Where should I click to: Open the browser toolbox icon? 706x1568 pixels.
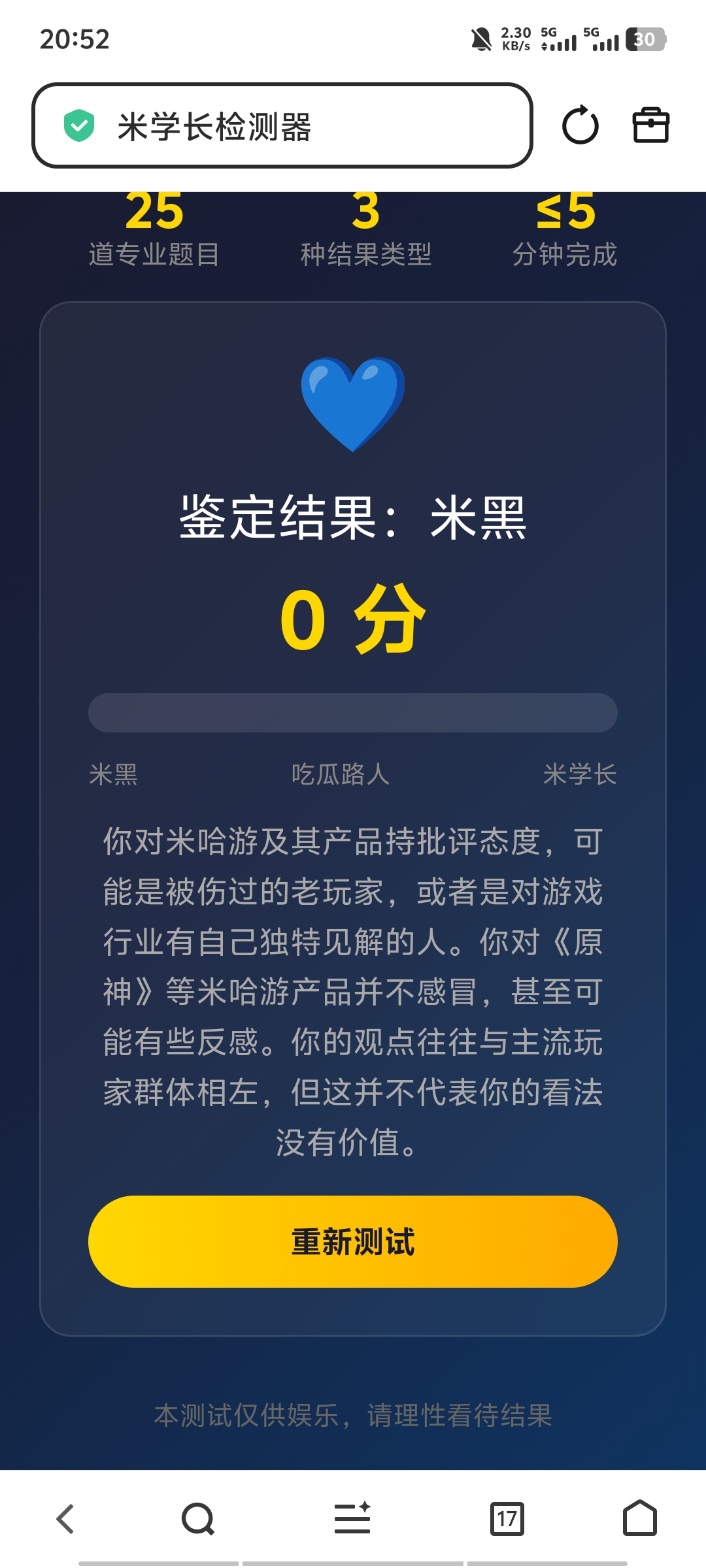[x=651, y=125]
